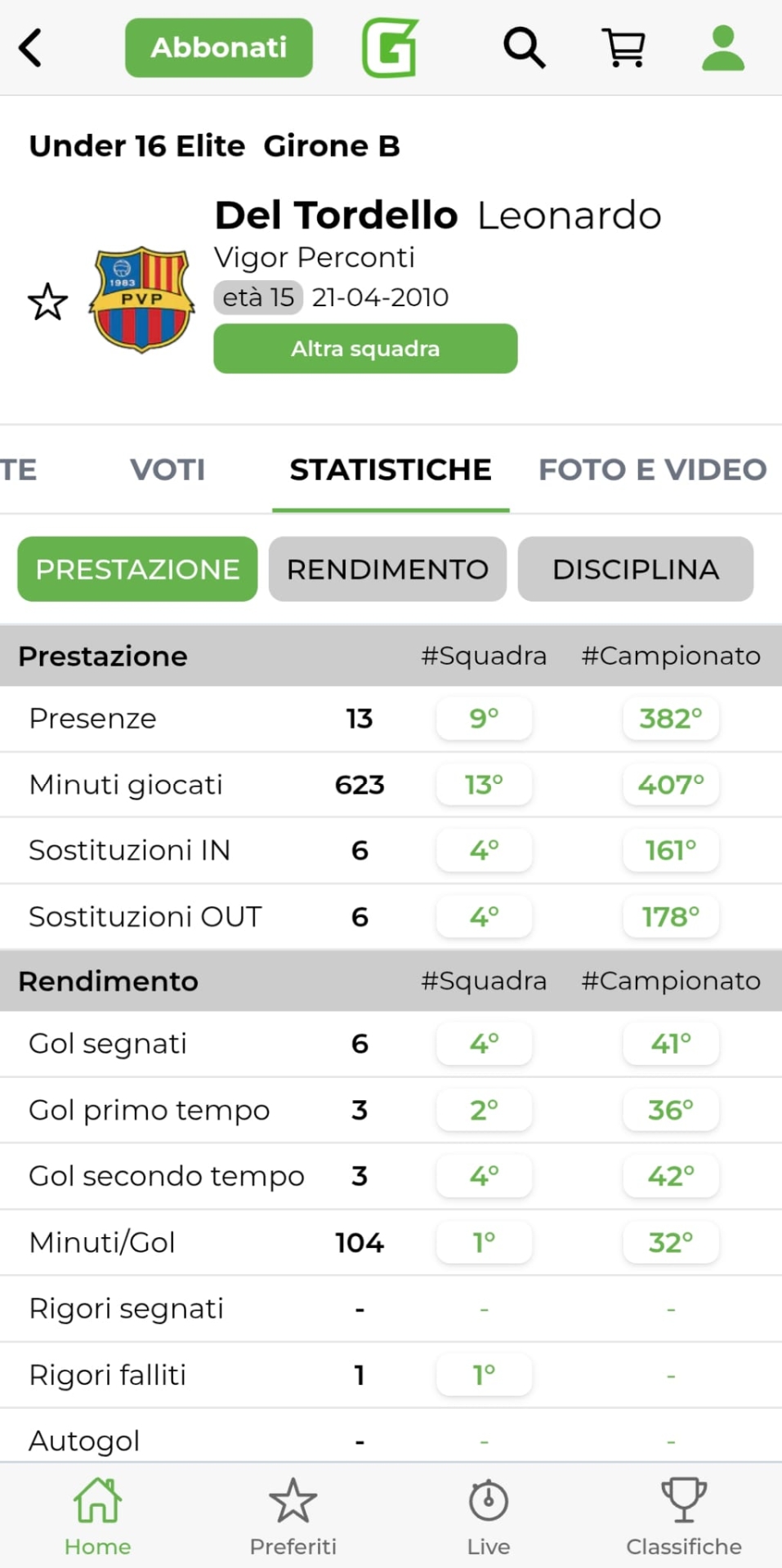Switch to the VOTI tab
The width and height of the screenshot is (782, 1568).
pyautogui.click(x=168, y=470)
